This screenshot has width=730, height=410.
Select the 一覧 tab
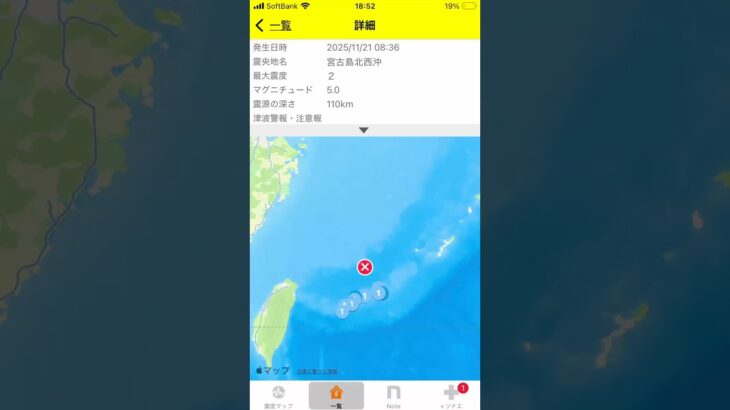coord(336,396)
